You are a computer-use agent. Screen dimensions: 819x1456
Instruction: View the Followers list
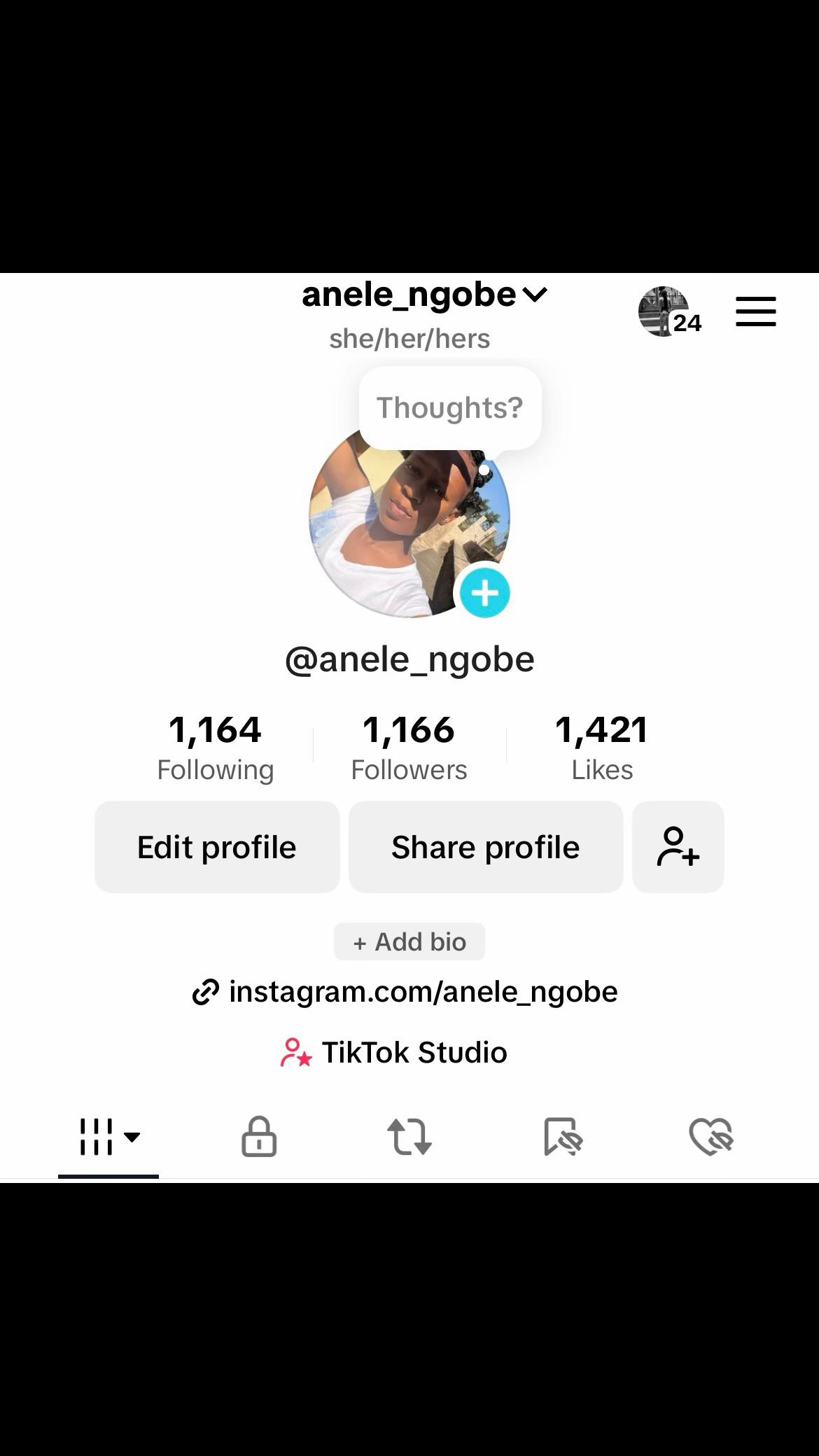(409, 748)
